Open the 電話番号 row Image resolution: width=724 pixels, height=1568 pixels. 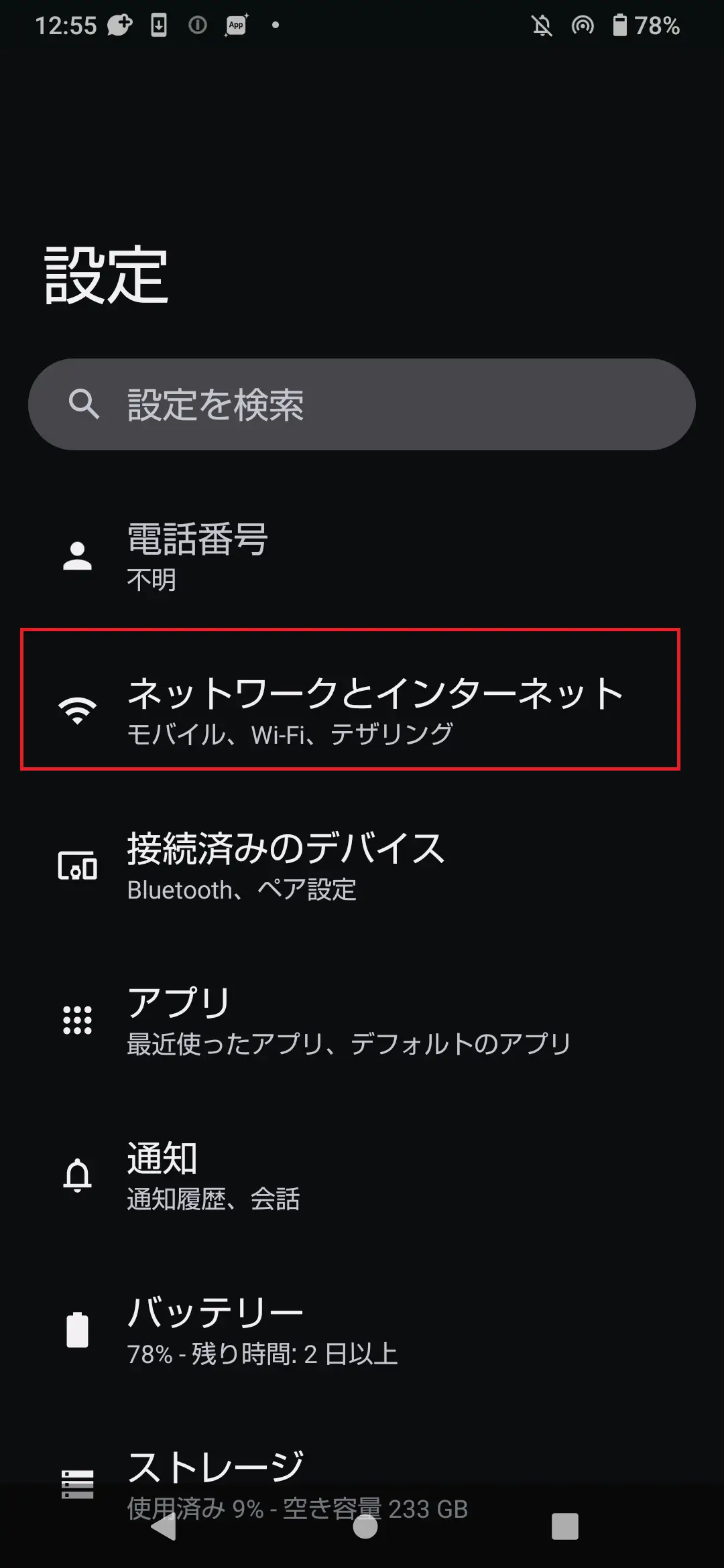click(362, 556)
